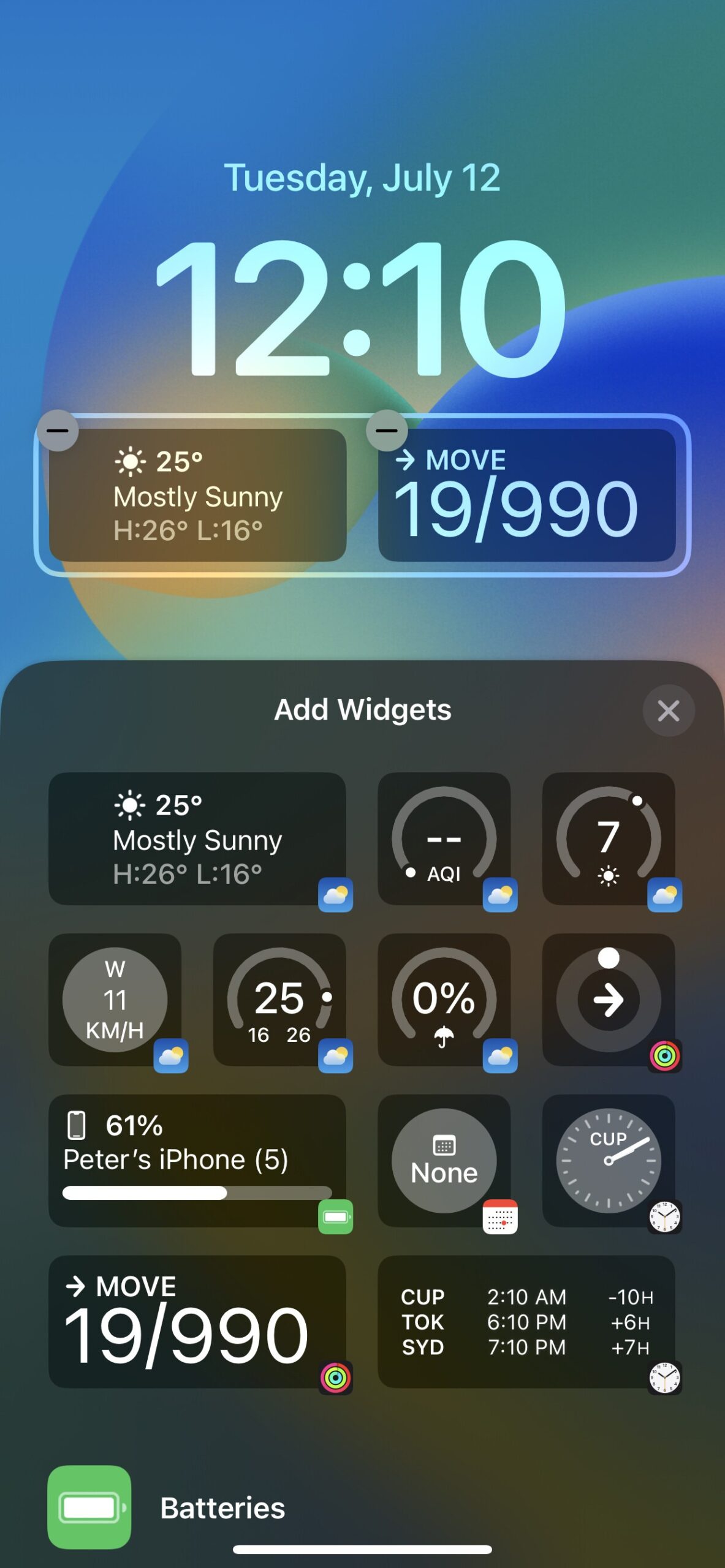This screenshot has height=1568, width=725.
Task: Add the CUP analog city clock widget
Action: coord(608,1161)
